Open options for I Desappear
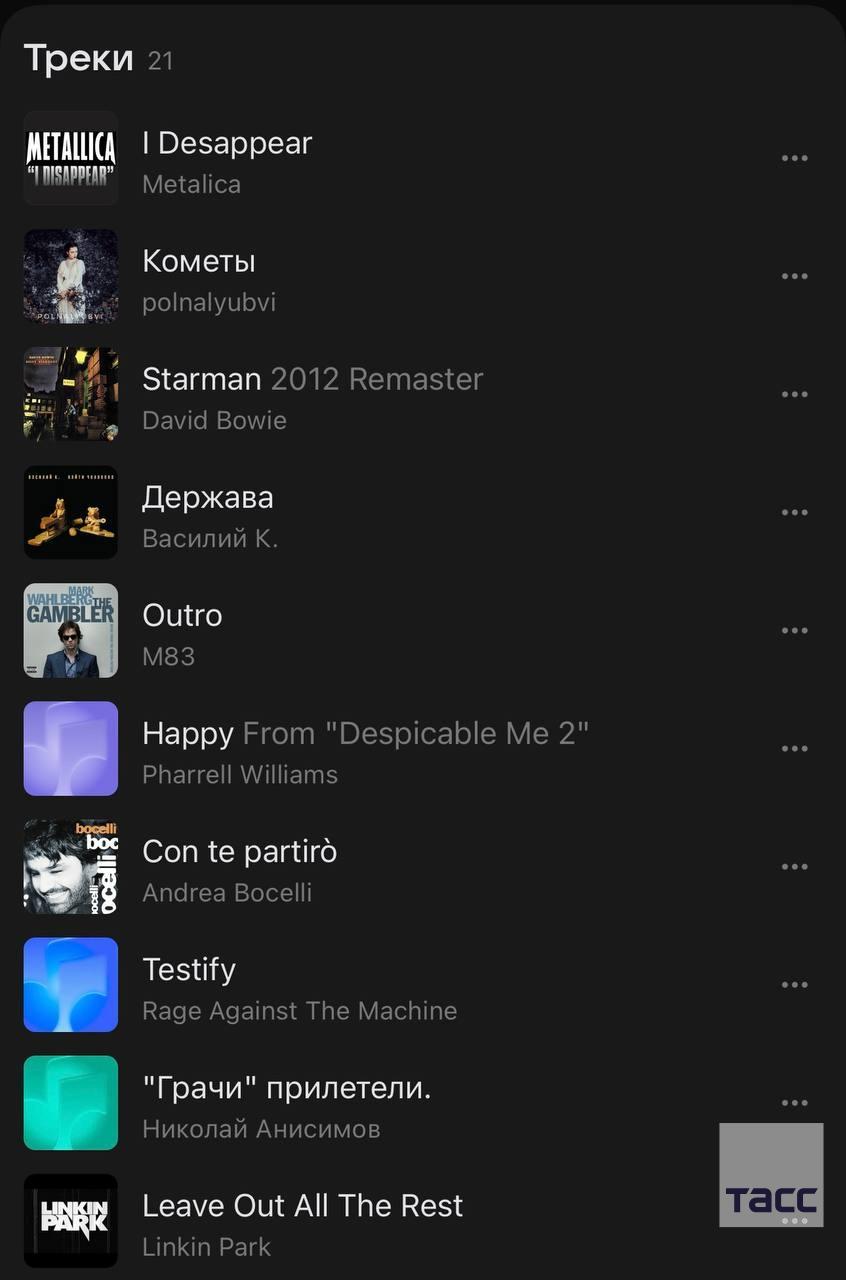Image resolution: width=846 pixels, height=1280 pixels. (x=794, y=159)
